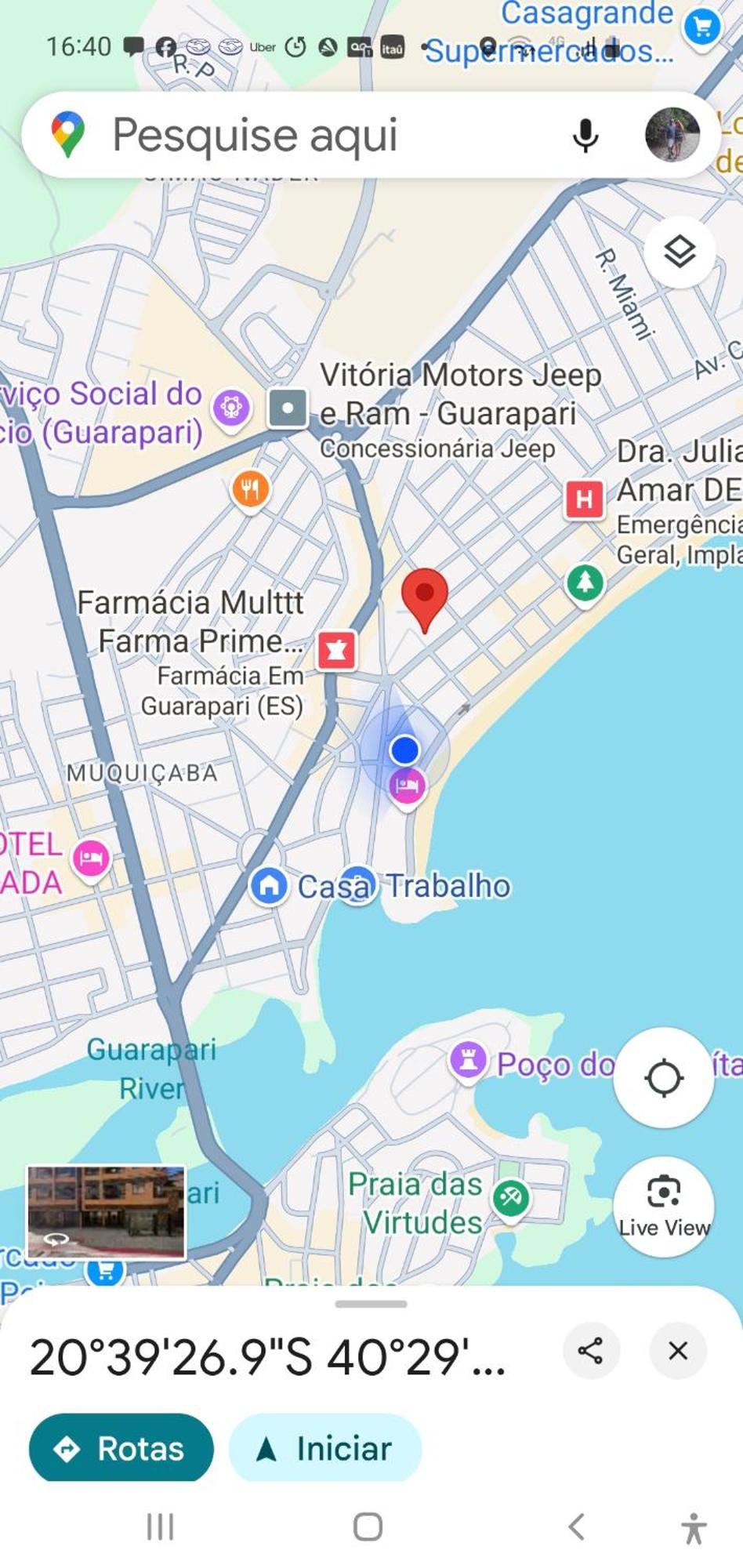This screenshot has height=1568, width=743.
Task: Open the Praia das Virtudes place
Action: tap(510, 1198)
